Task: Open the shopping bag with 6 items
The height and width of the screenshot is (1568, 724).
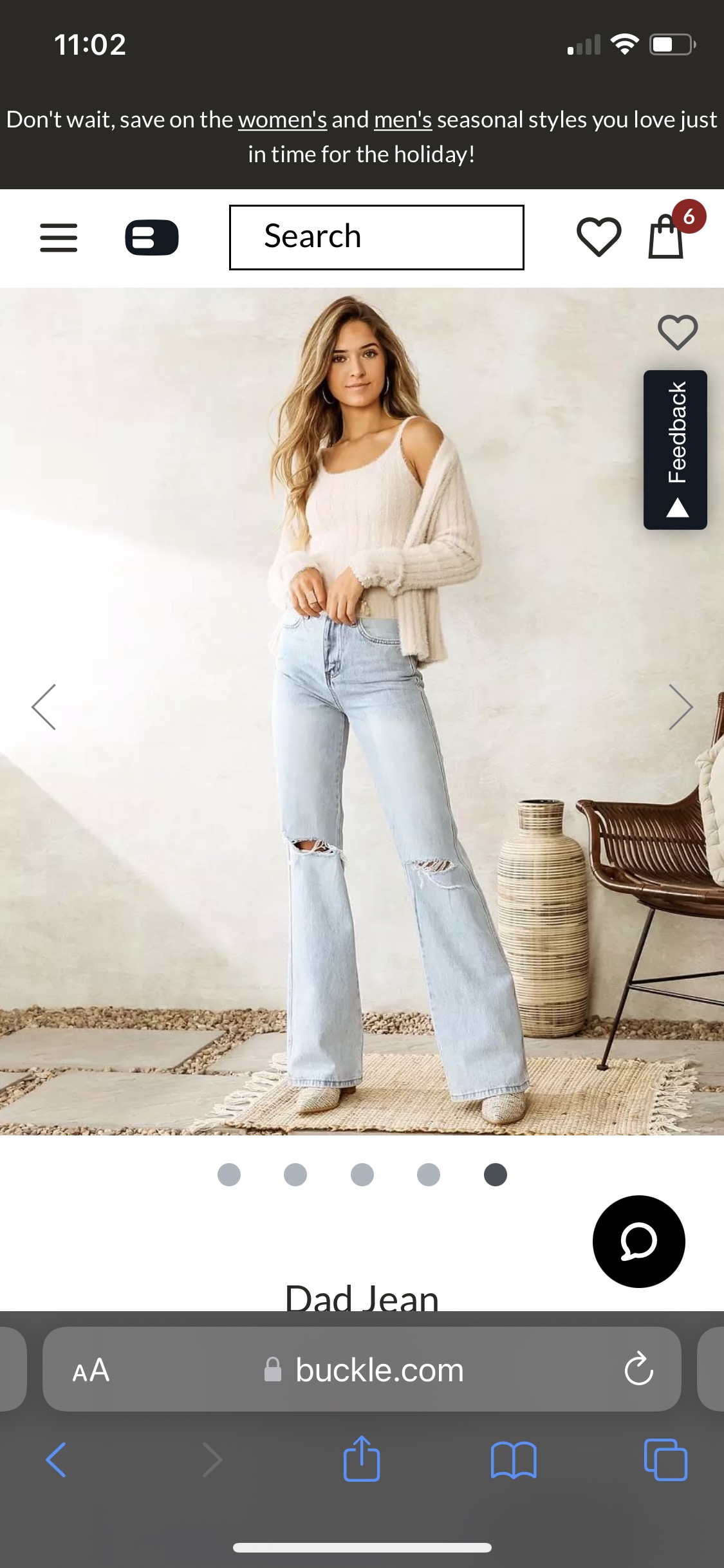Action: tap(666, 237)
